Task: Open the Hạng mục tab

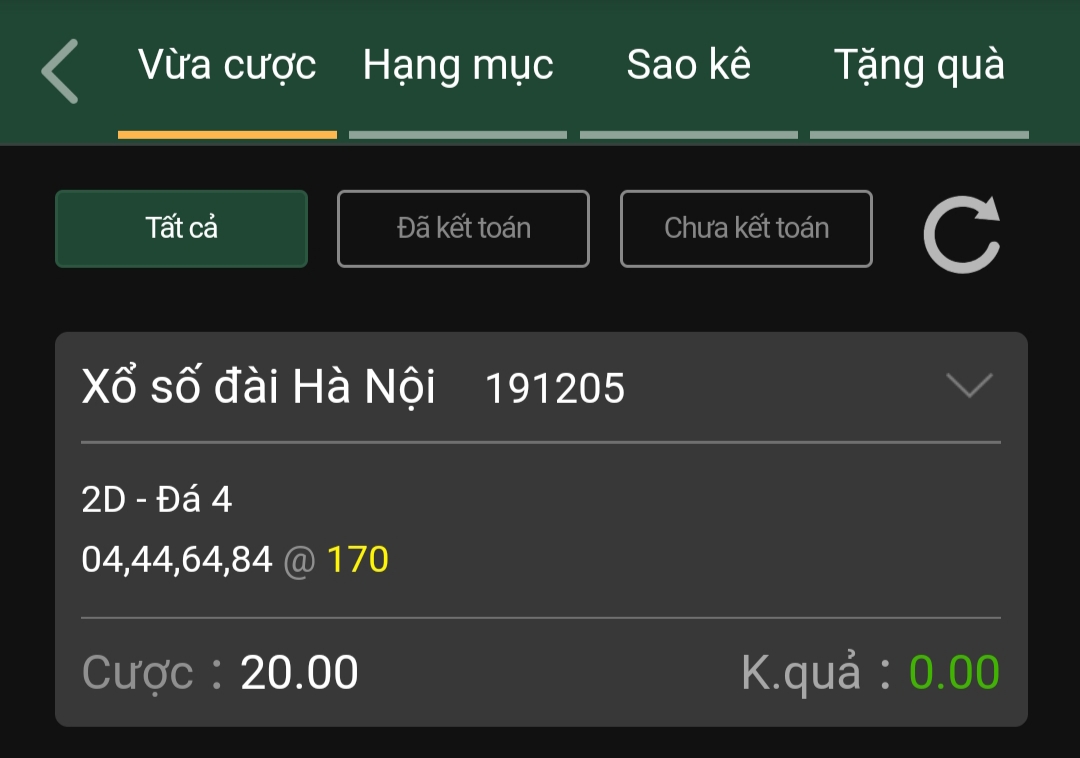Action: click(458, 67)
